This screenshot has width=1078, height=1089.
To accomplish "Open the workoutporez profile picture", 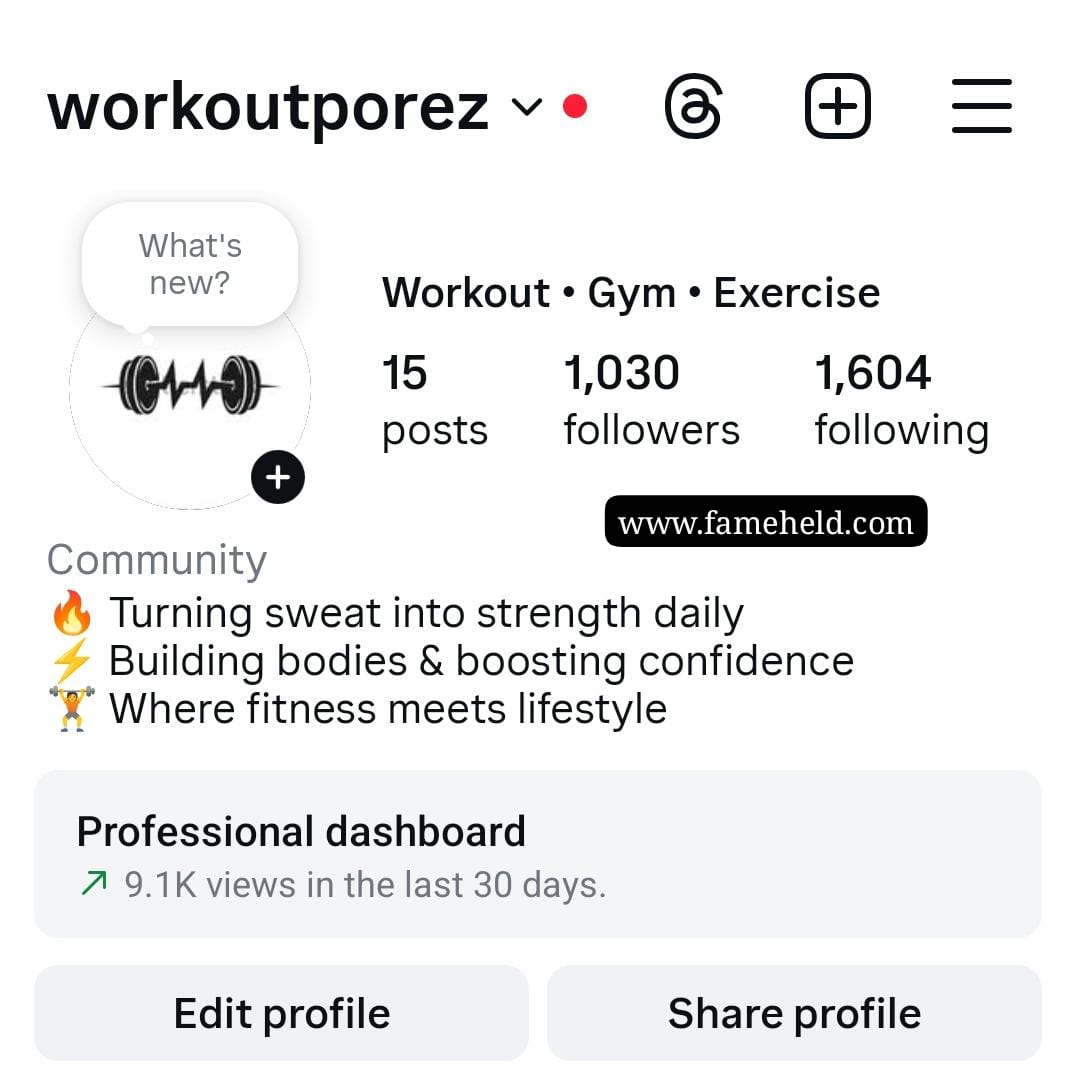I will click(190, 400).
